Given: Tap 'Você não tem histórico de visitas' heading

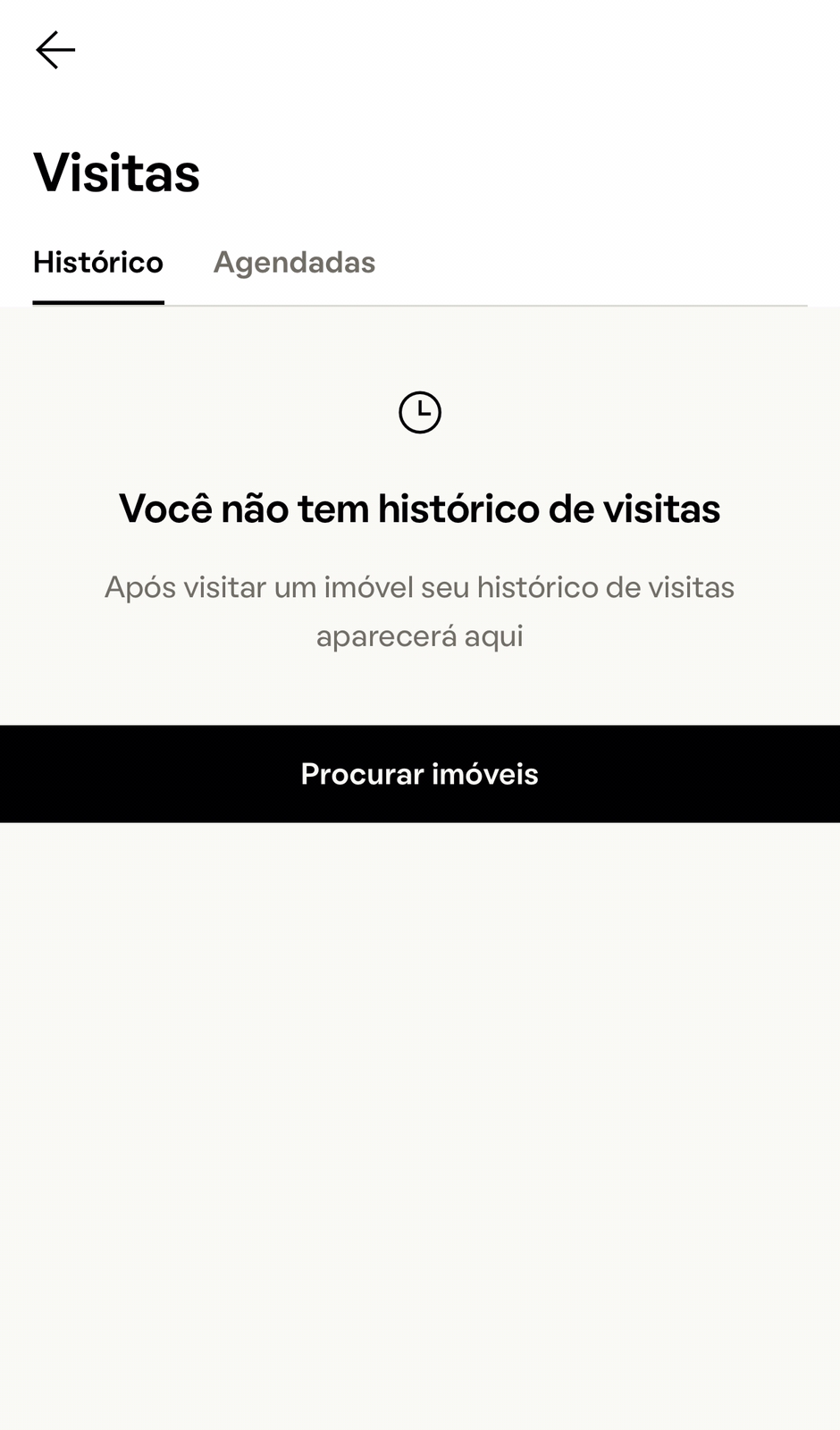Looking at the screenshot, I should (420, 508).
